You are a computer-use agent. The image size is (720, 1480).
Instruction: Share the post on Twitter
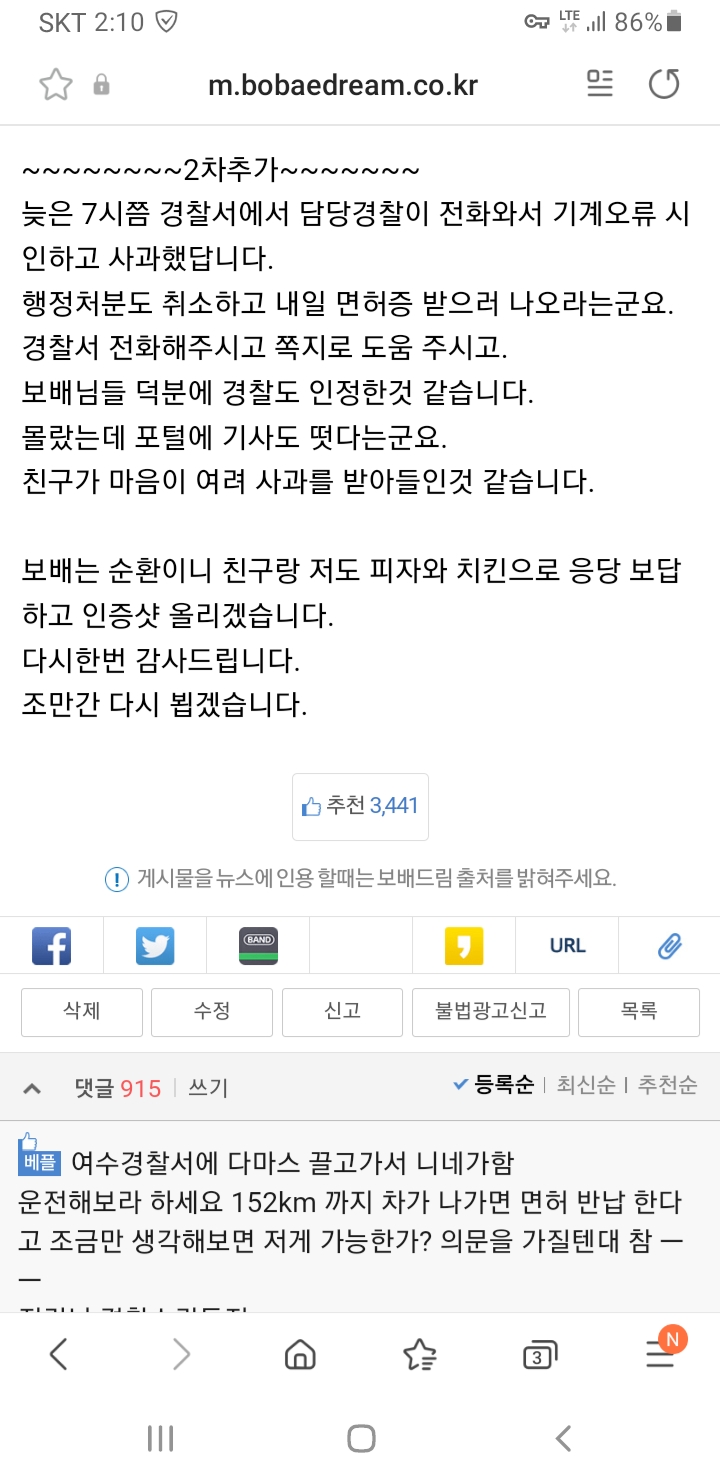click(155, 945)
